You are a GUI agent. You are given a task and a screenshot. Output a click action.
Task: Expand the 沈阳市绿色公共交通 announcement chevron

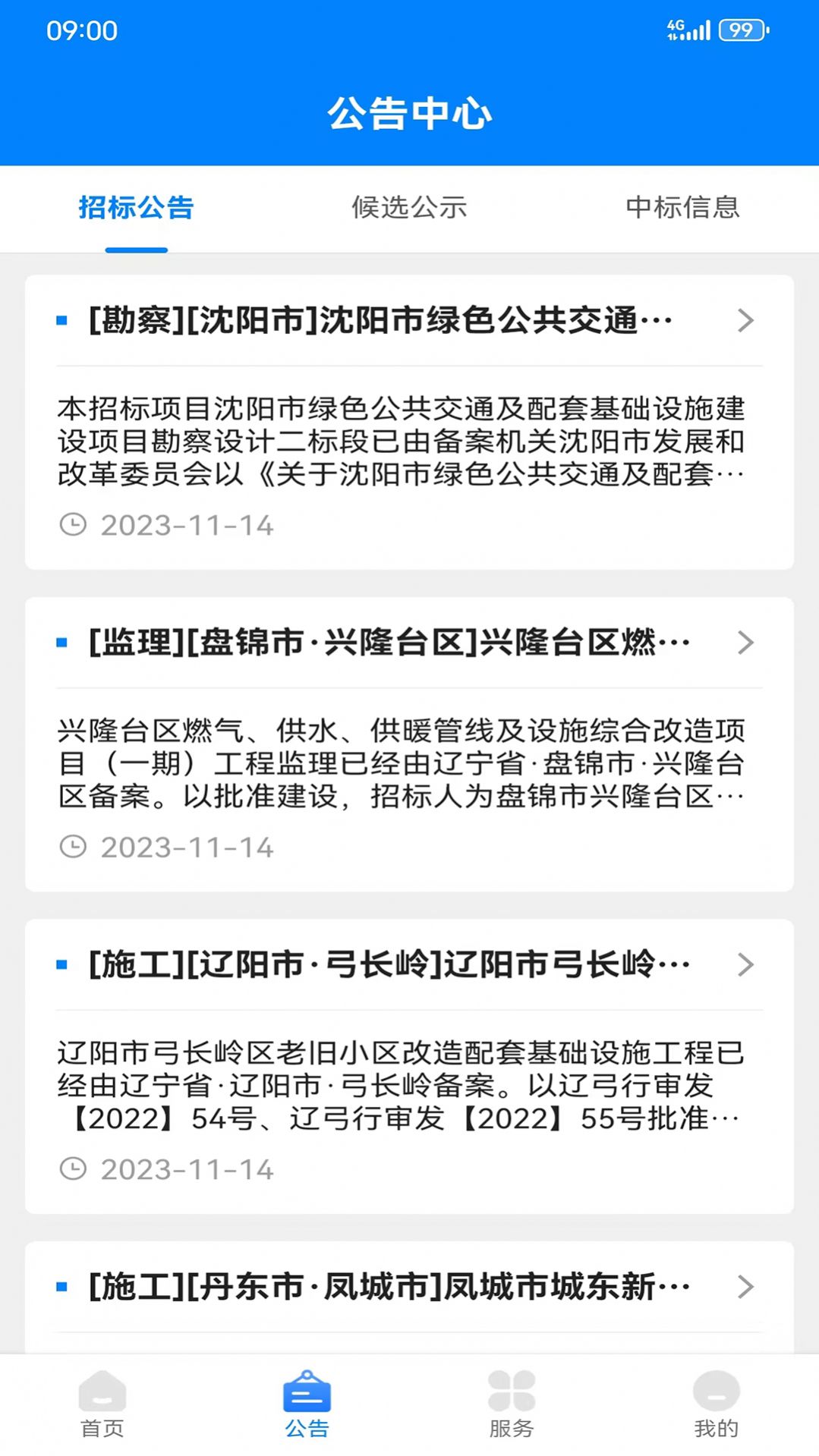point(747,321)
